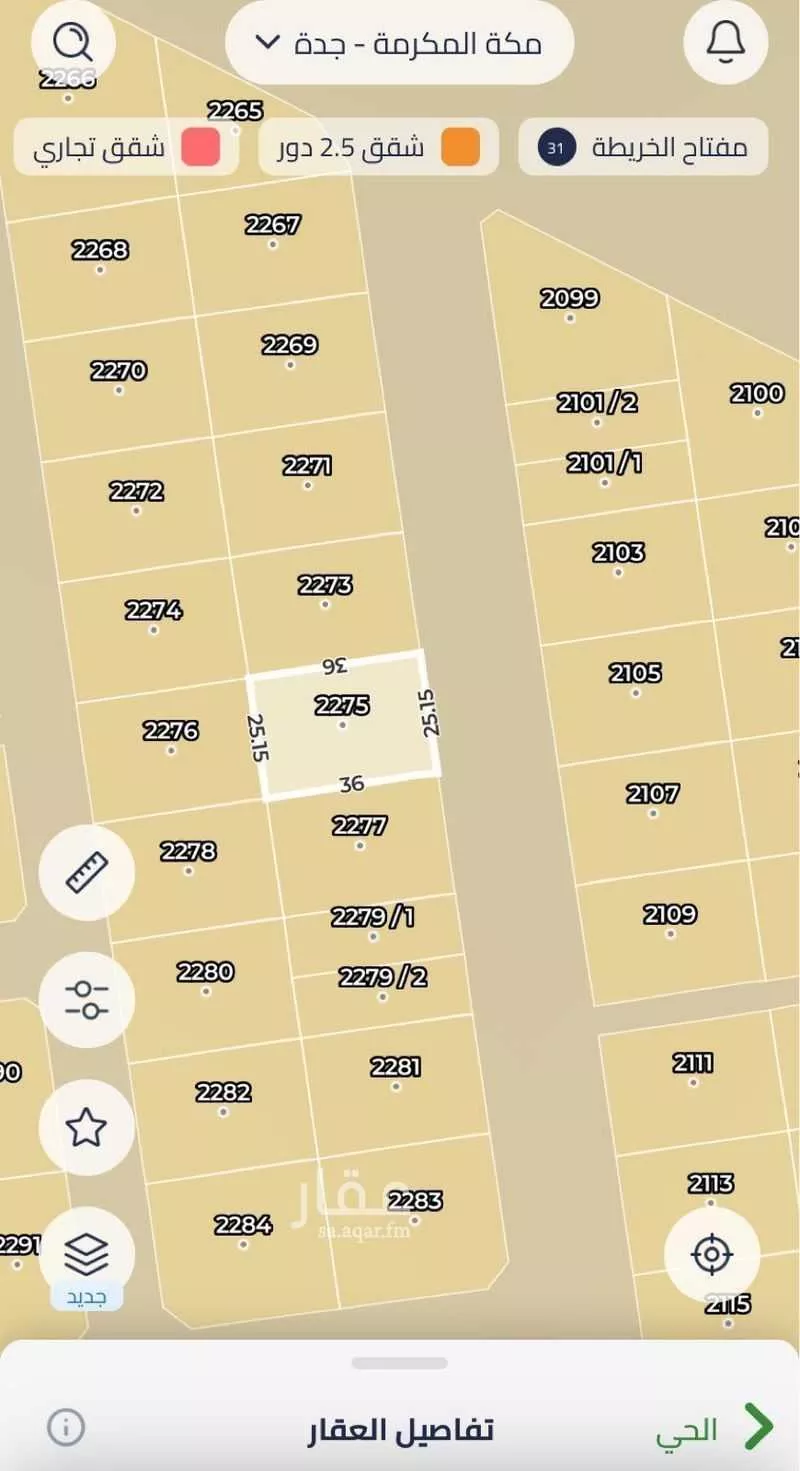Open the مكة المكرمة - جدة city dropdown
This screenshot has height=1471, width=800.
(398, 43)
